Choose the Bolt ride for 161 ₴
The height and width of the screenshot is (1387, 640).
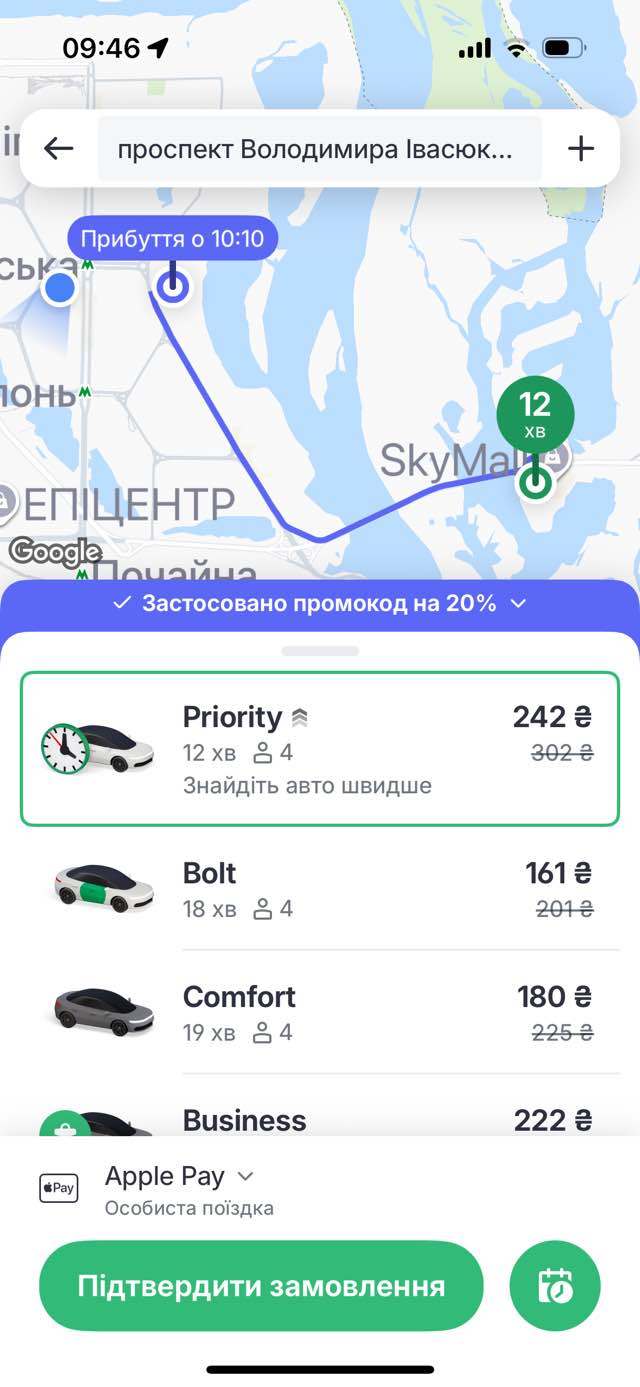[320, 888]
